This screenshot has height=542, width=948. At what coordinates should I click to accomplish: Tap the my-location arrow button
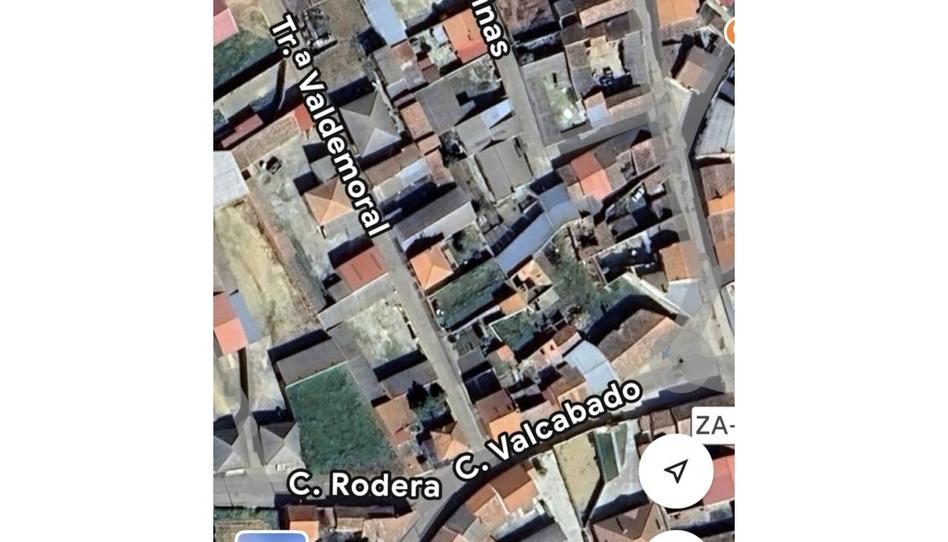[x=676, y=471]
